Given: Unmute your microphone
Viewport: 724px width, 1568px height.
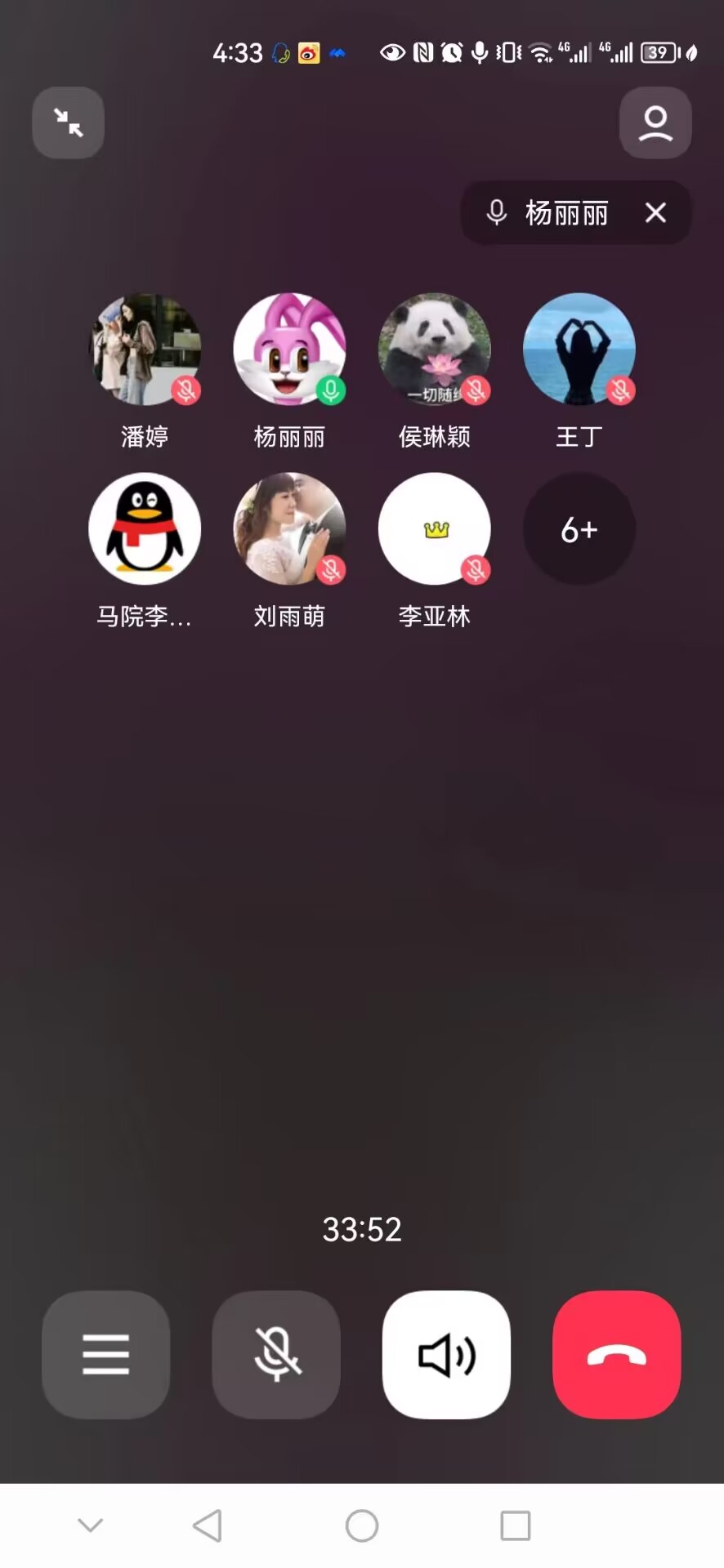Looking at the screenshot, I should pos(276,1354).
